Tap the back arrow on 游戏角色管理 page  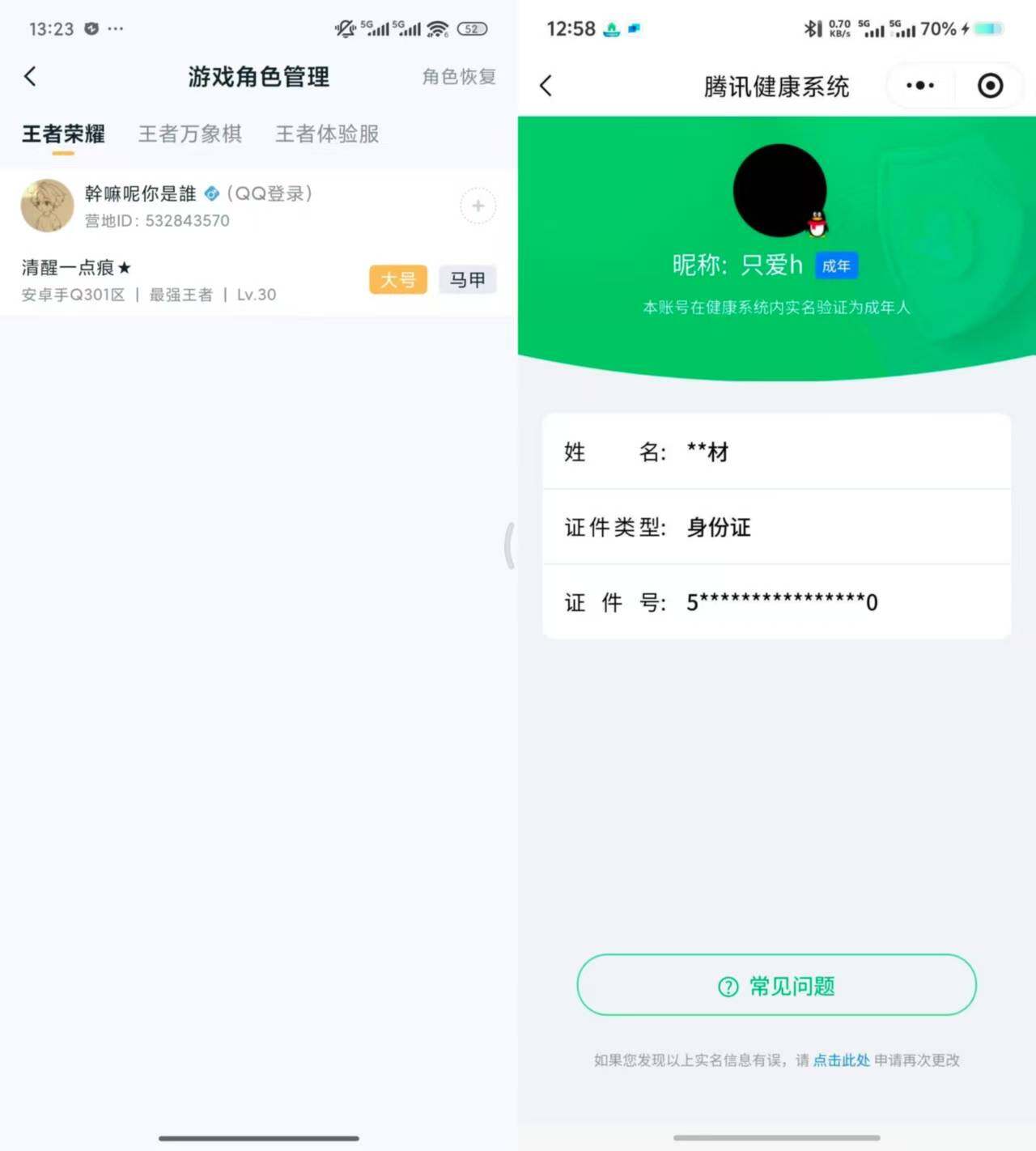click(x=30, y=76)
